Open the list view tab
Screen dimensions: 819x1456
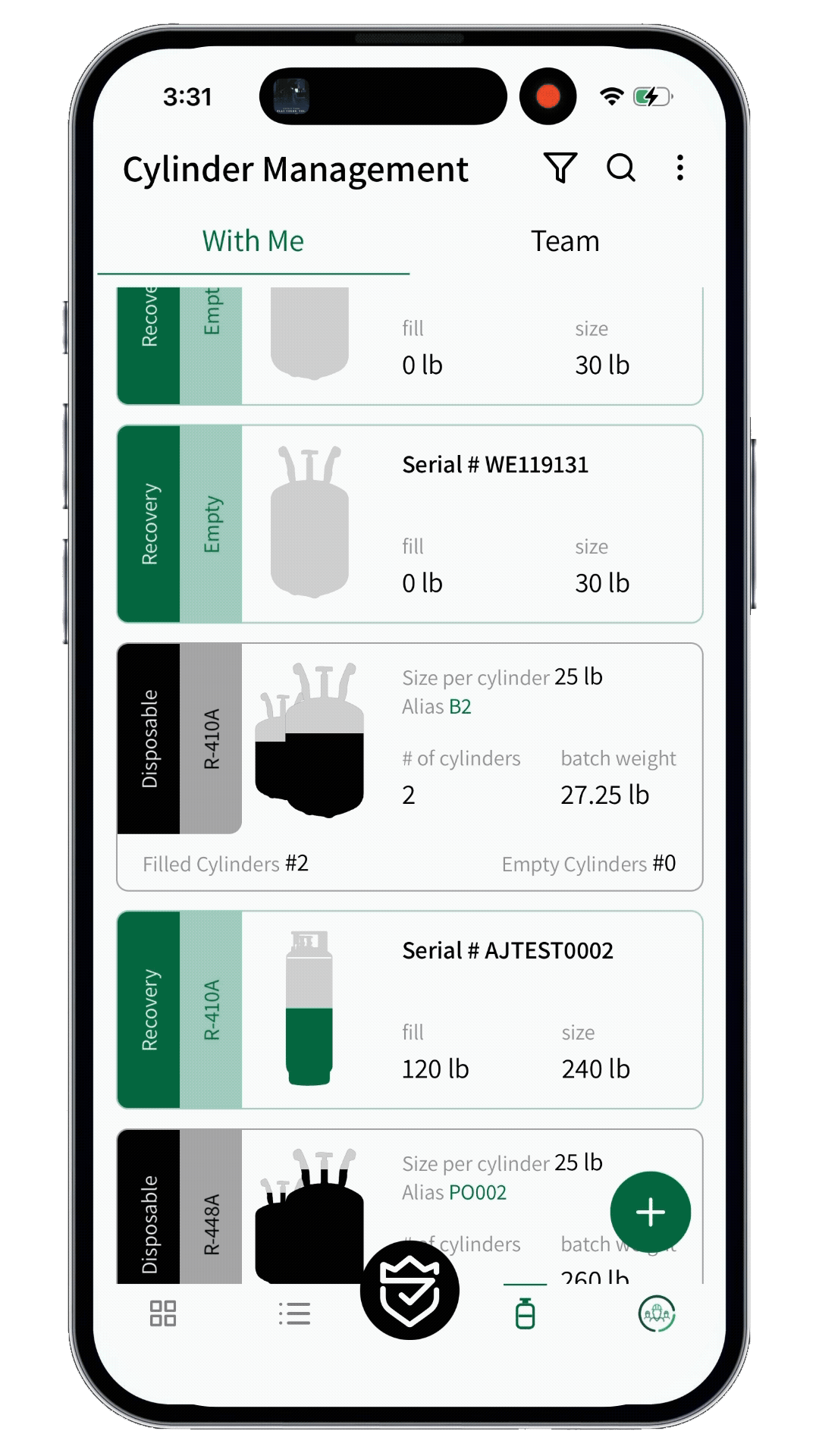(294, 1313)
